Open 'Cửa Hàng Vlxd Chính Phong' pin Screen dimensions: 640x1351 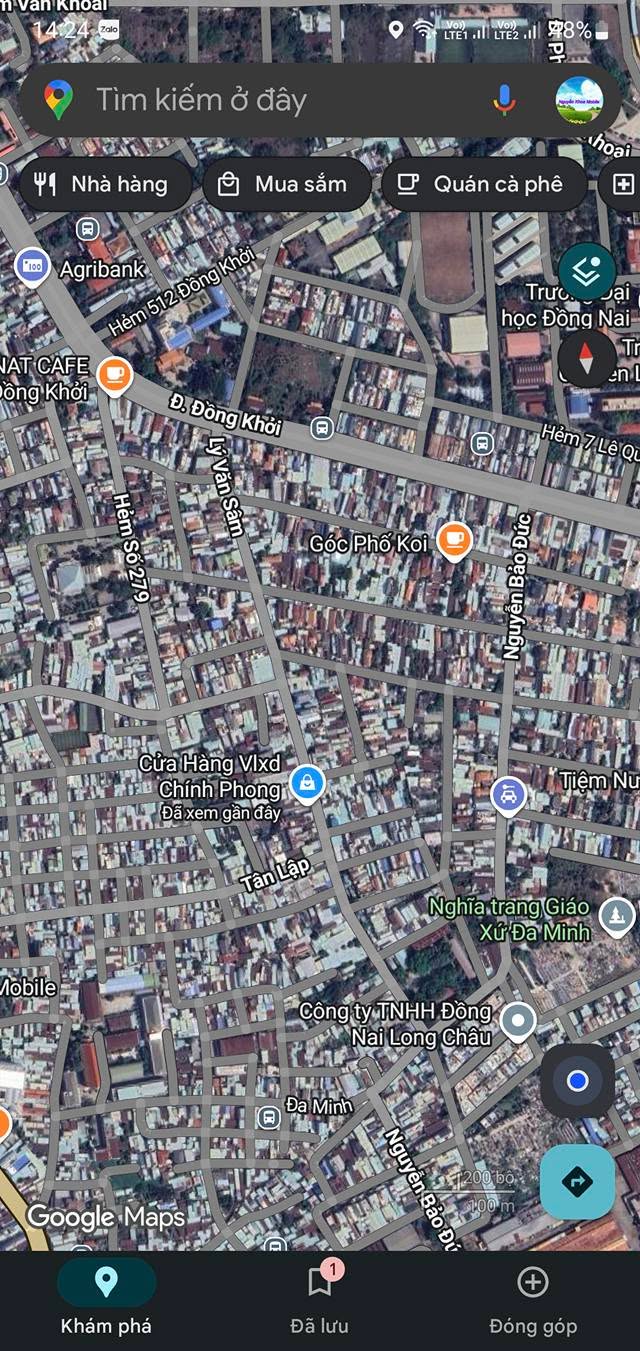coord(306,783)
